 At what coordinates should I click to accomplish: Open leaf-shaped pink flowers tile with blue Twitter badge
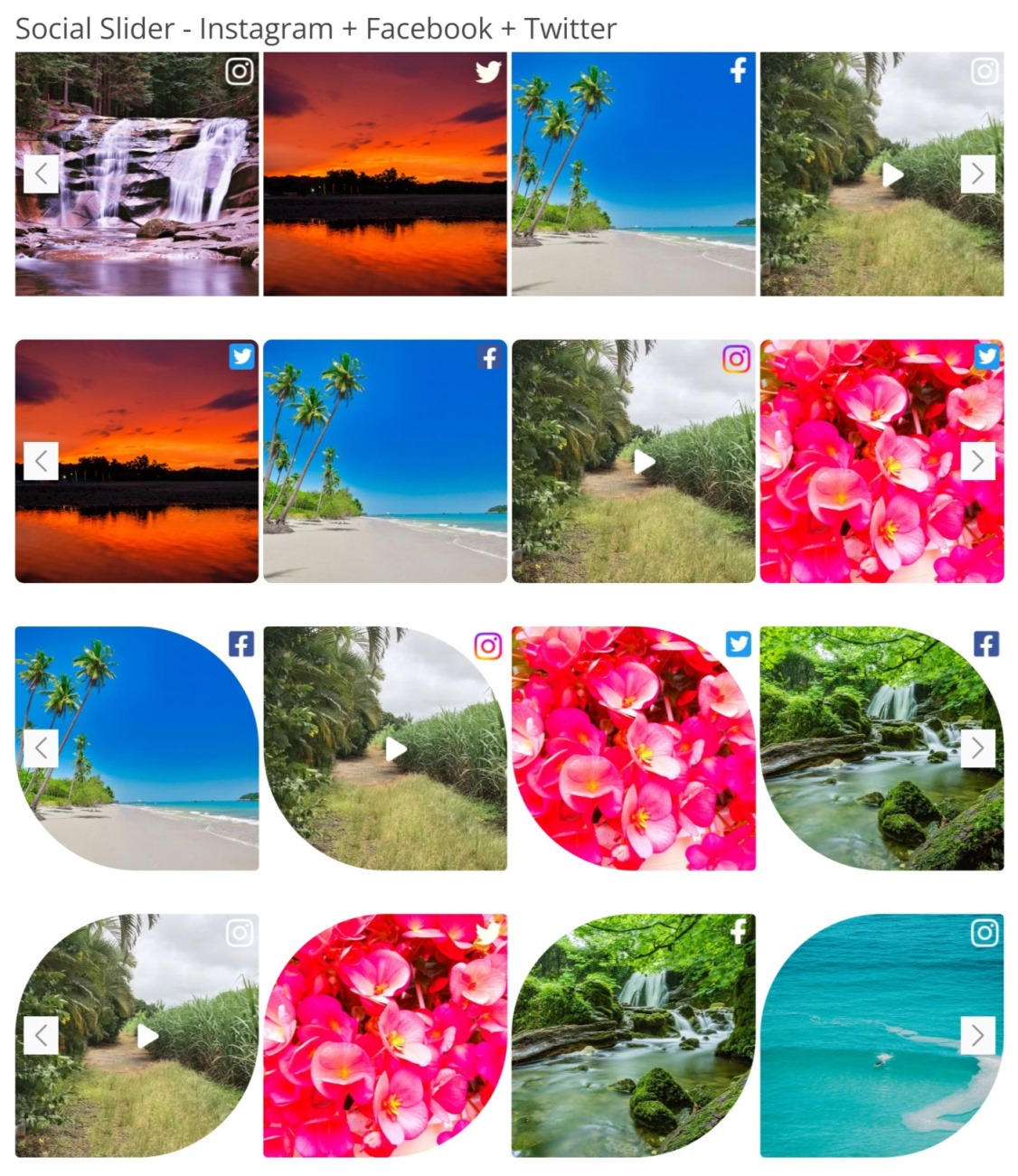[633, 748]
